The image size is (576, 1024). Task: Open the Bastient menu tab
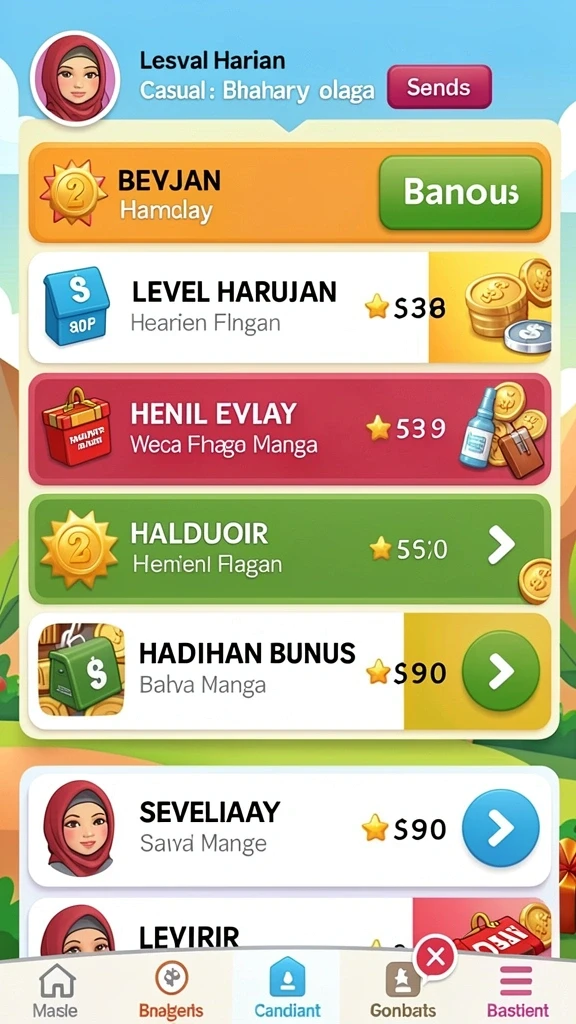(517, 991)
